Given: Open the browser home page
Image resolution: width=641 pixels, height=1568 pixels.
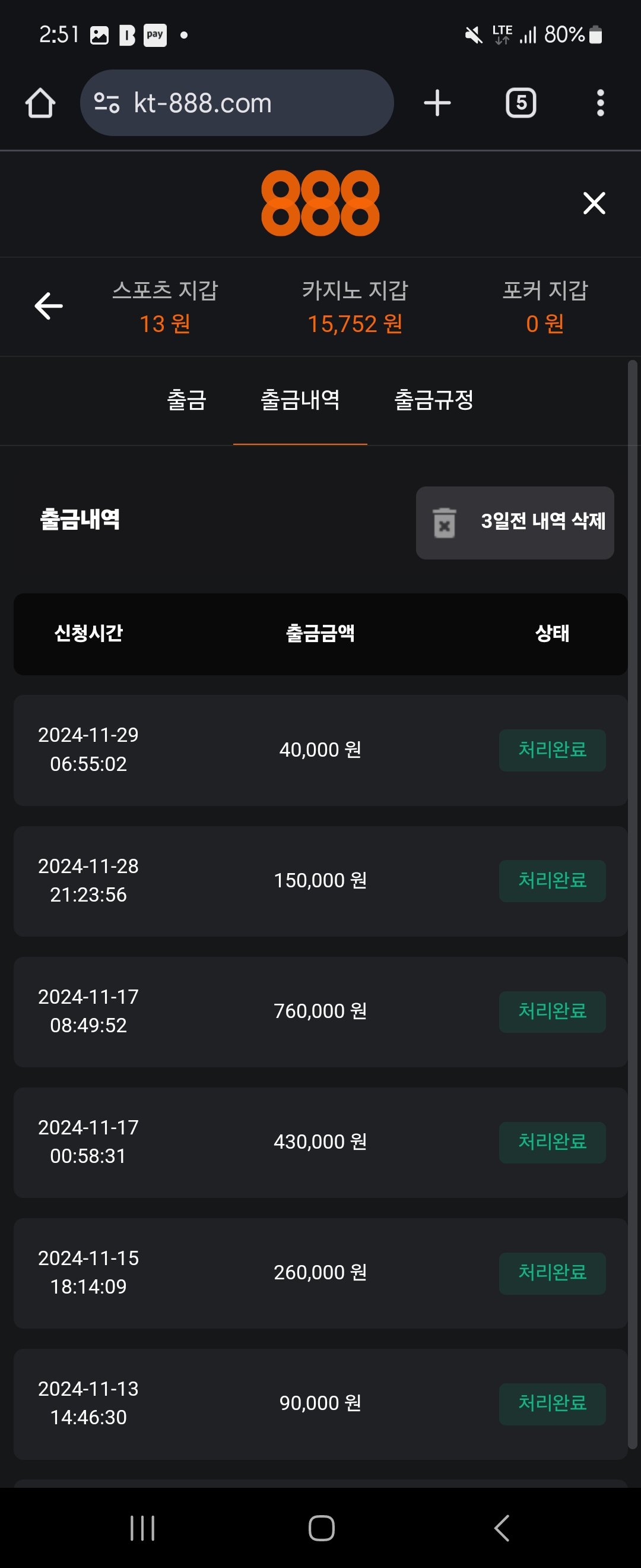Looking at the screenshot, I should click(40, 103).
